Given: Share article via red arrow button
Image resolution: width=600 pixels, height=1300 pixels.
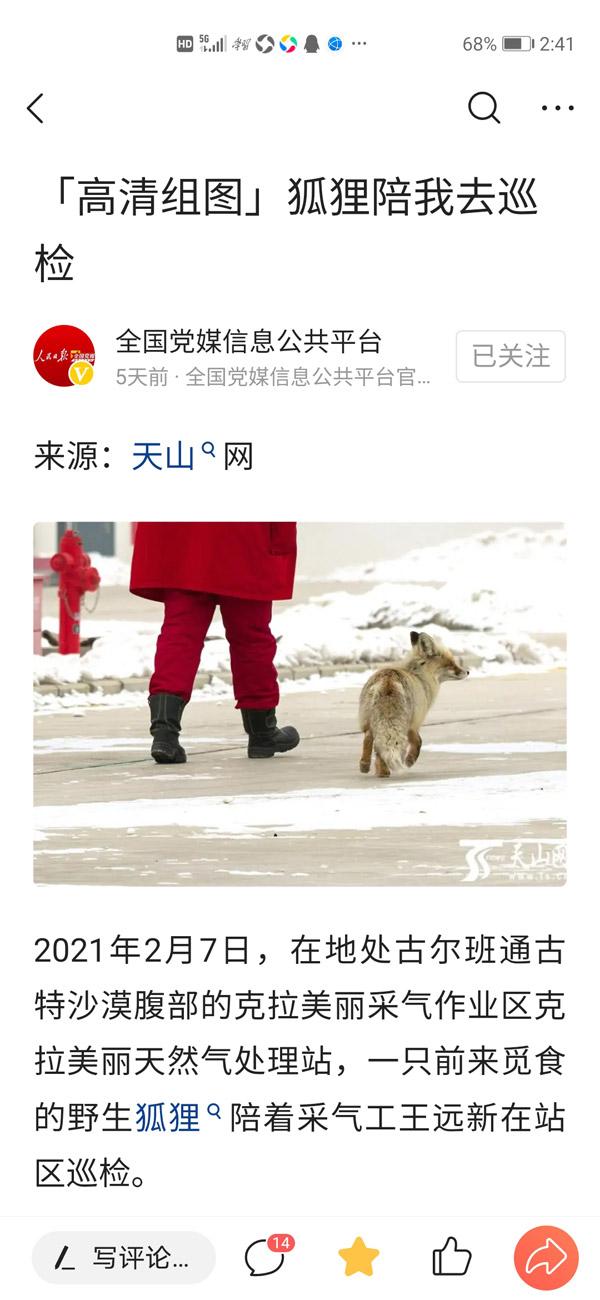Looking at the screenshot, I should [546, 1258].
